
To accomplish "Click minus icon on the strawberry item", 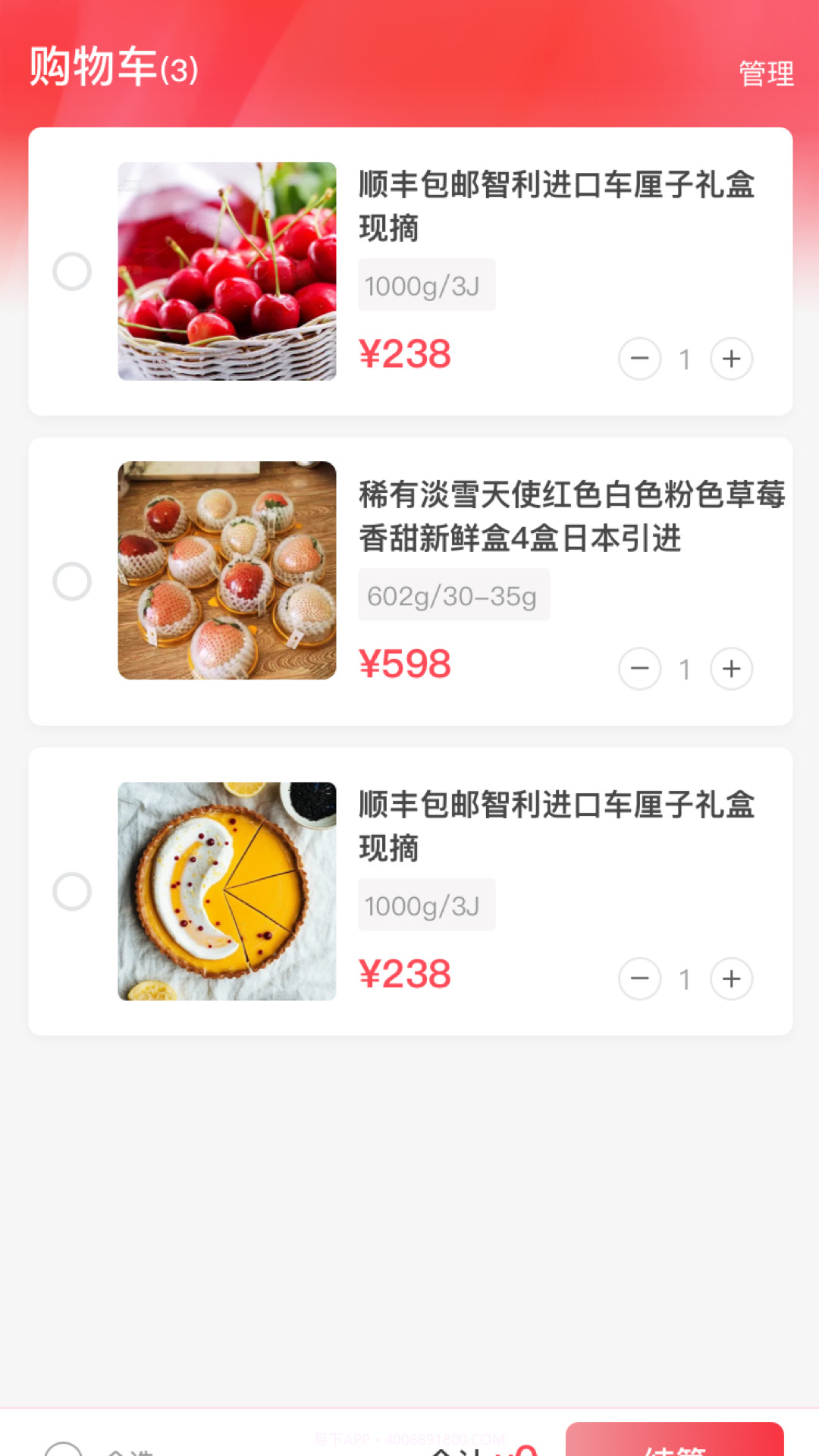I will tap(640, 669).
